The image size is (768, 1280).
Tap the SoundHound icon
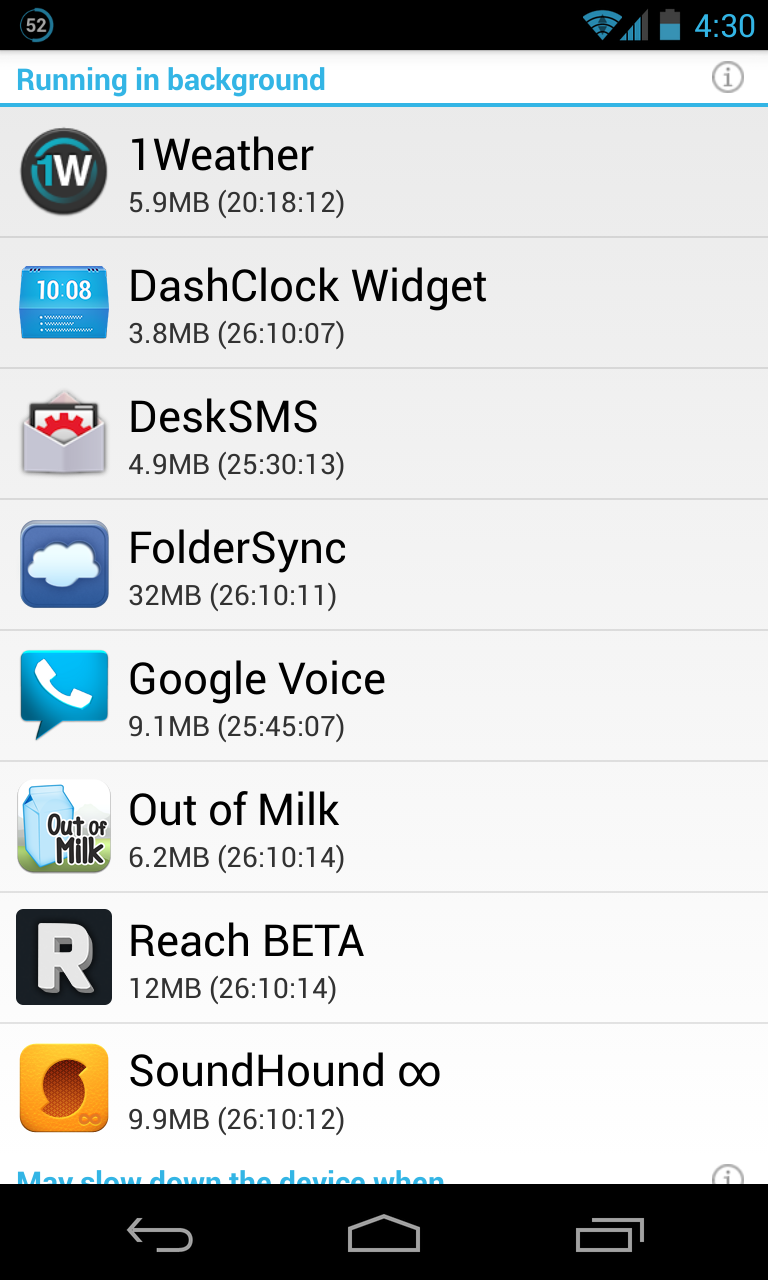click(x=63, y=1088)
